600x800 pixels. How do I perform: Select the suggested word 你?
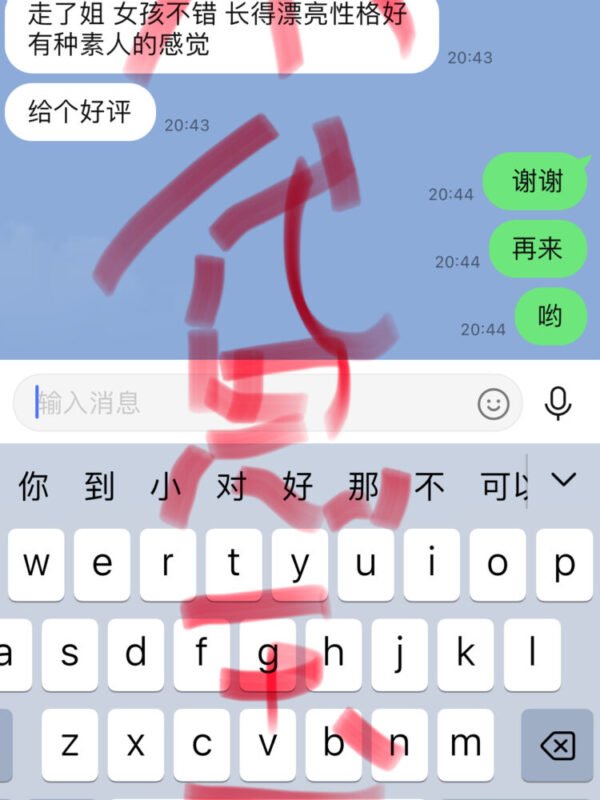coord(33,487)
